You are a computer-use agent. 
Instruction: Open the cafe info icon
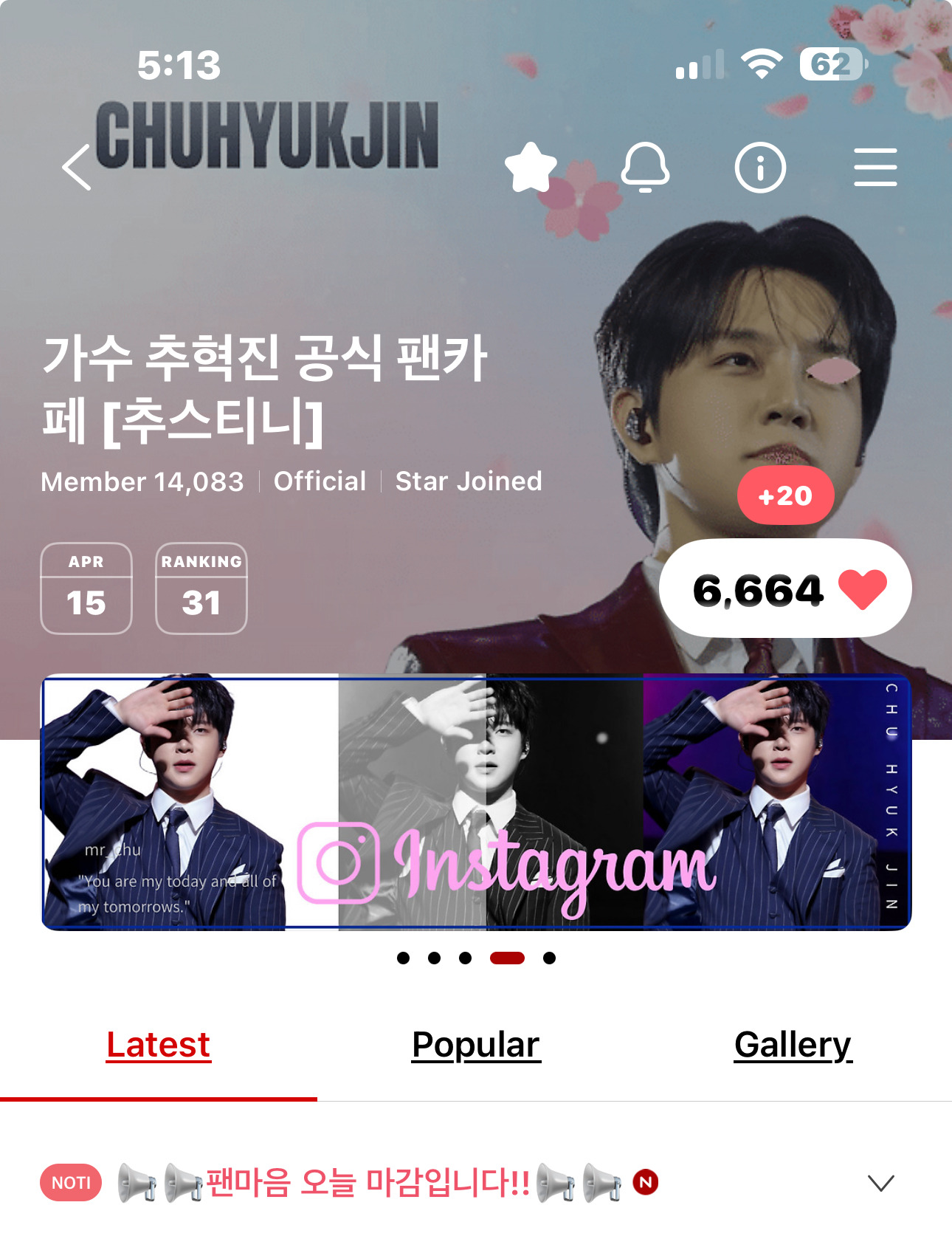760,168
